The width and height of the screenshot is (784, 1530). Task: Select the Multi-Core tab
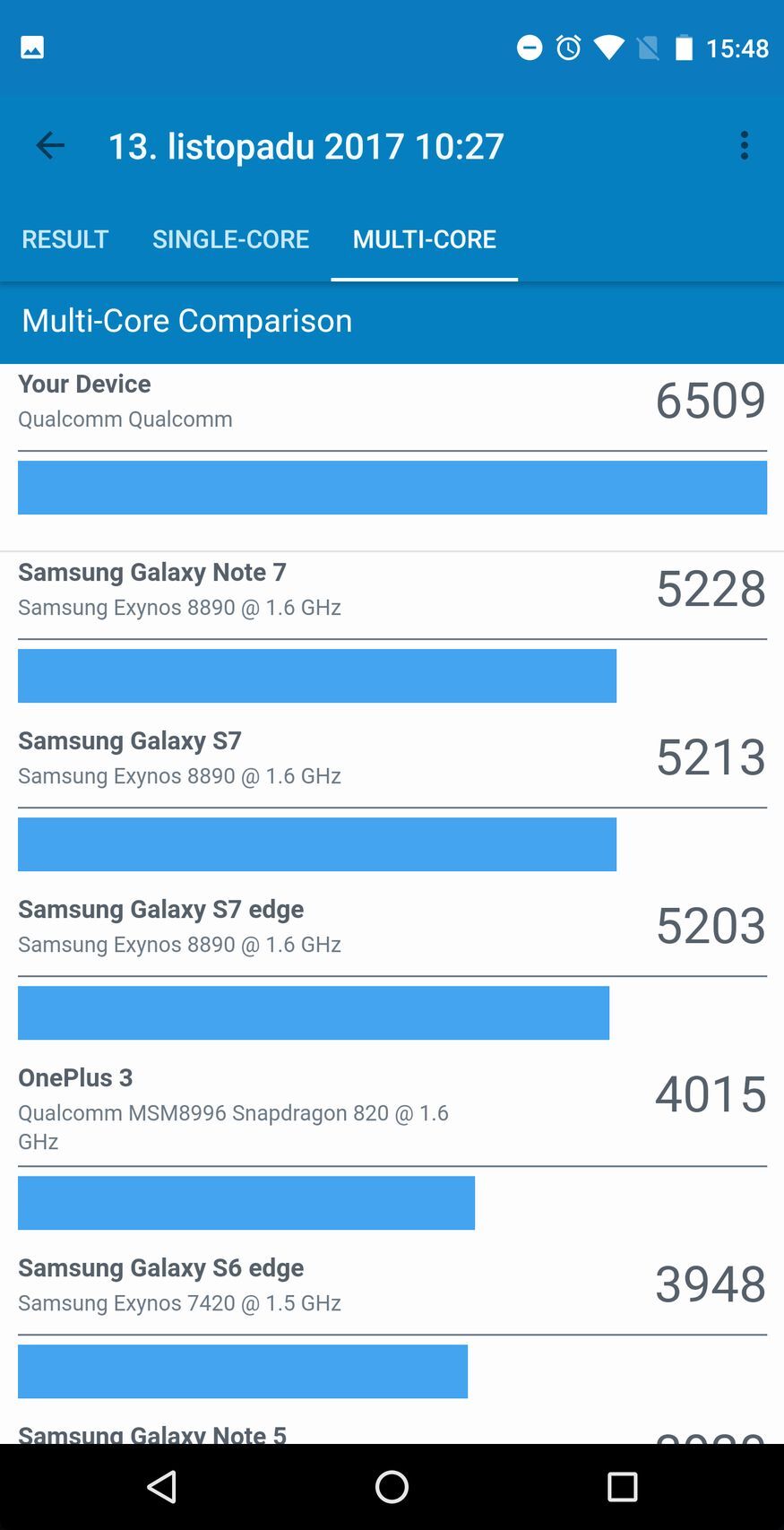(x=424, y=239)
